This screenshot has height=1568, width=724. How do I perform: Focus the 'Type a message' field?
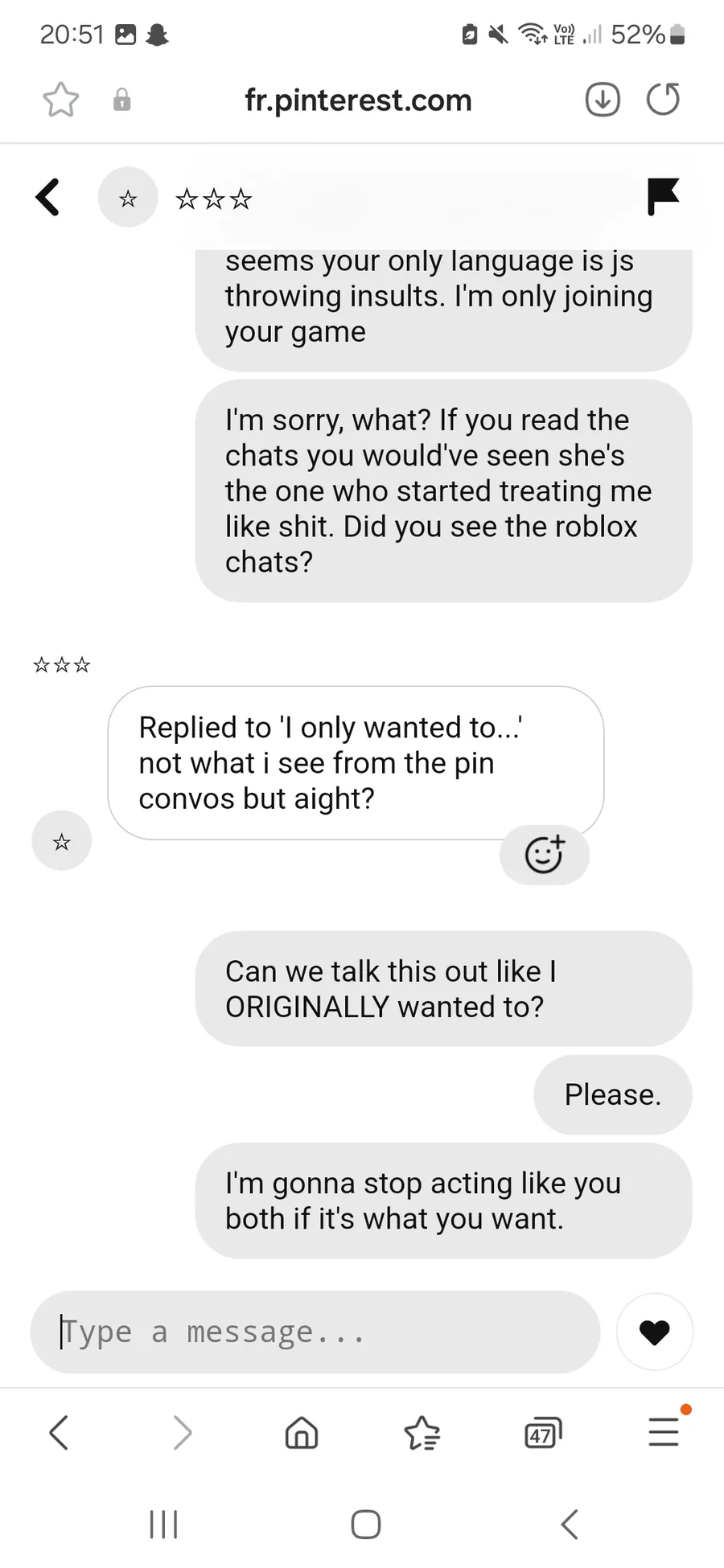[x=315, y=1332]
